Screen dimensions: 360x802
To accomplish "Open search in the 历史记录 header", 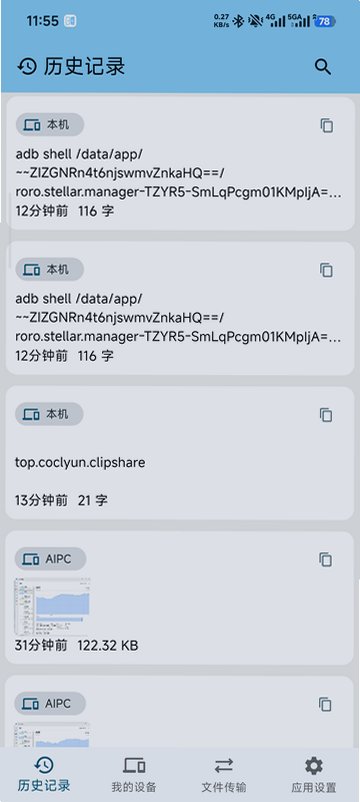I will pos(323,67).
